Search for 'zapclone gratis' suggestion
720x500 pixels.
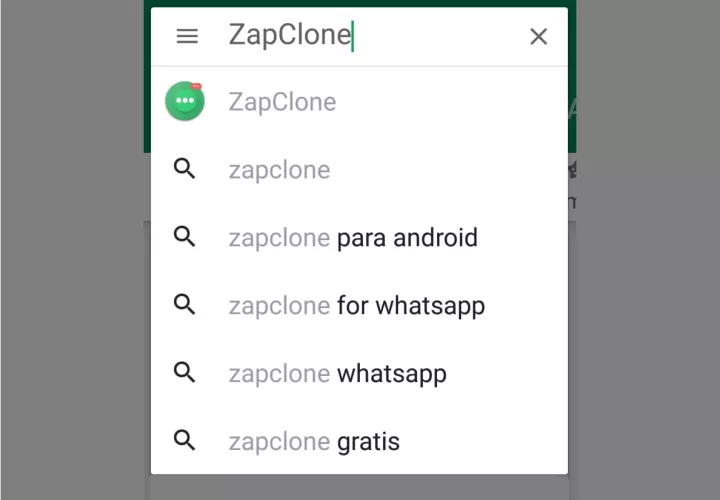[x=315, y=441]
